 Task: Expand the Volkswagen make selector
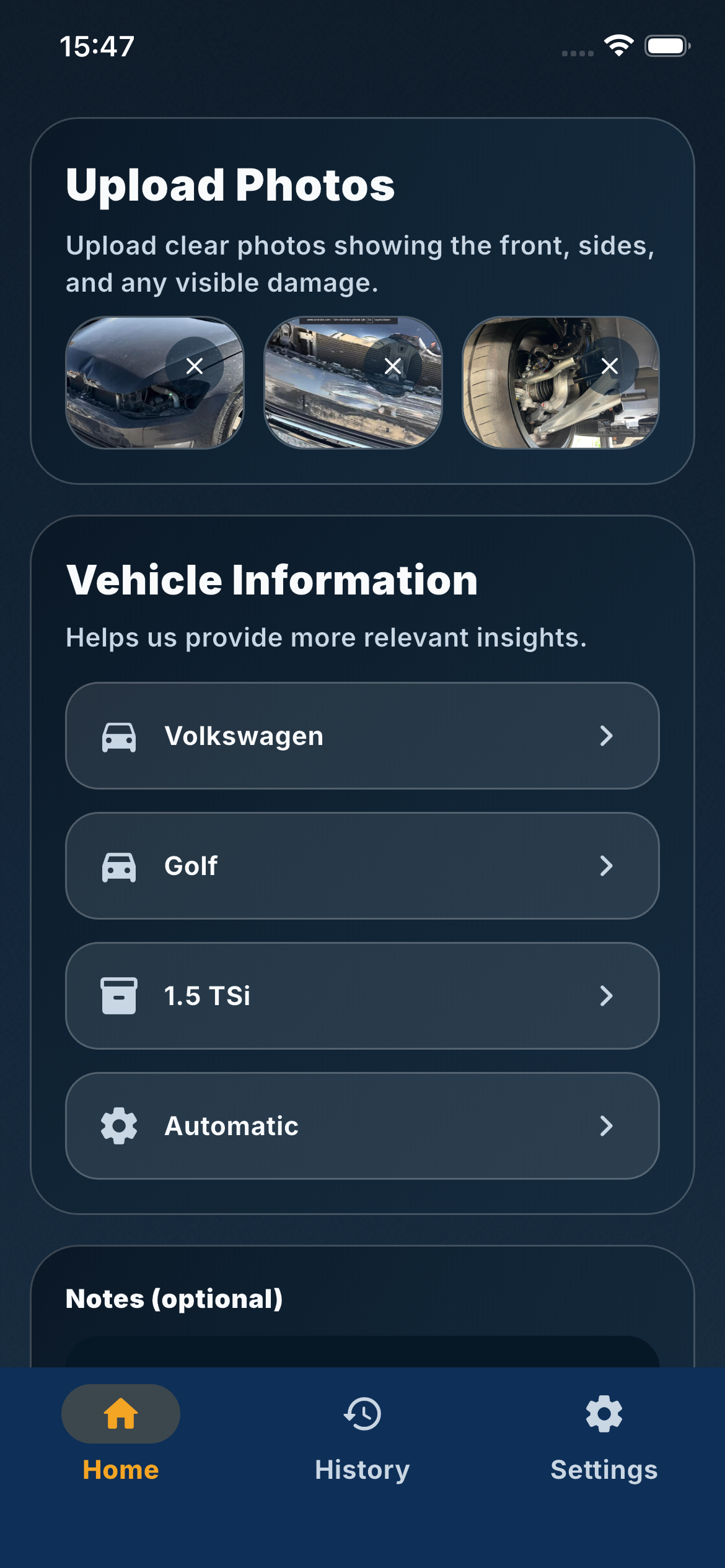pos(362,736)
